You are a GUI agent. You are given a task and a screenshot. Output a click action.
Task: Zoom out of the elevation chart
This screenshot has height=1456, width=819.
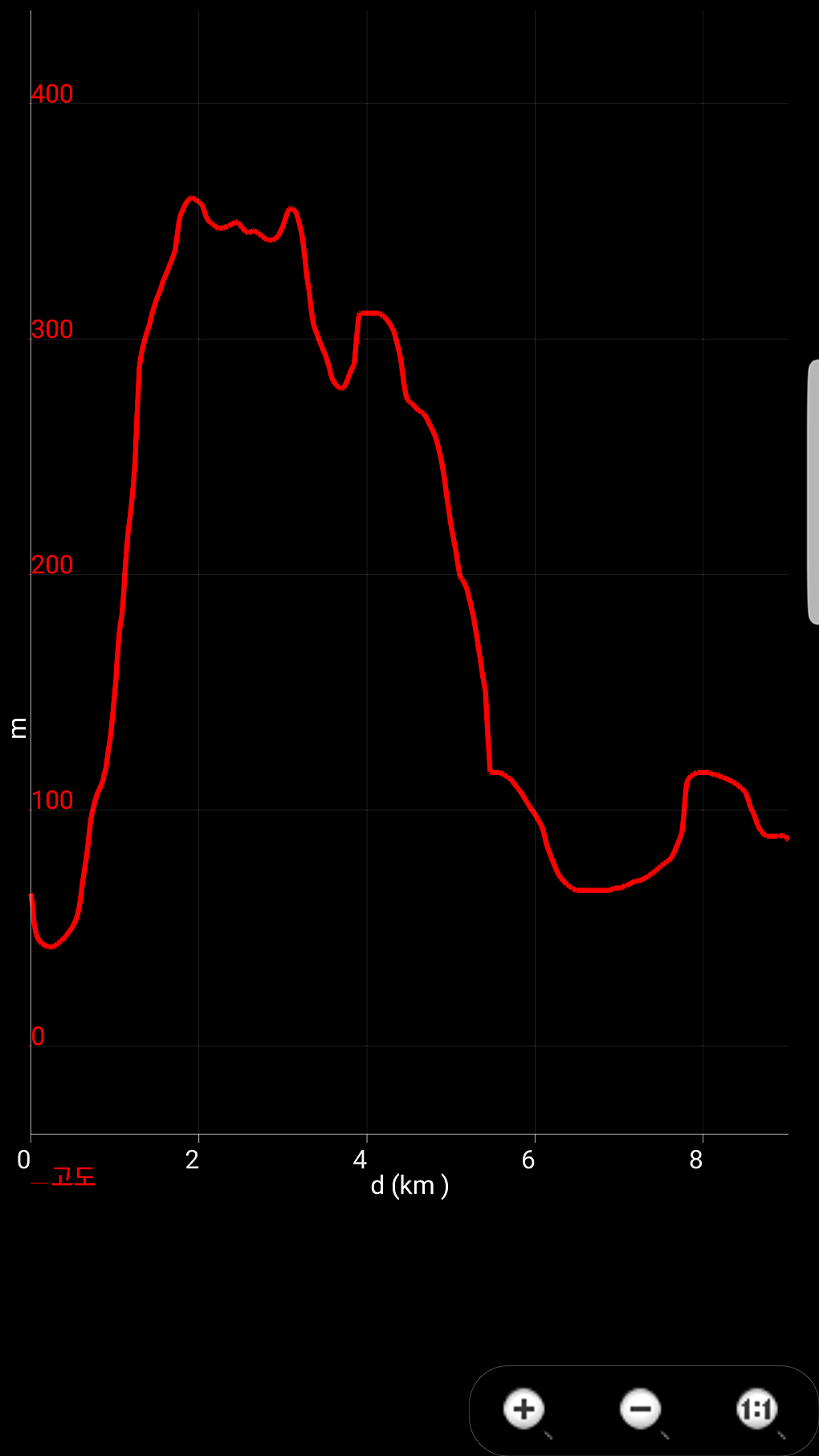[640, 1409]
